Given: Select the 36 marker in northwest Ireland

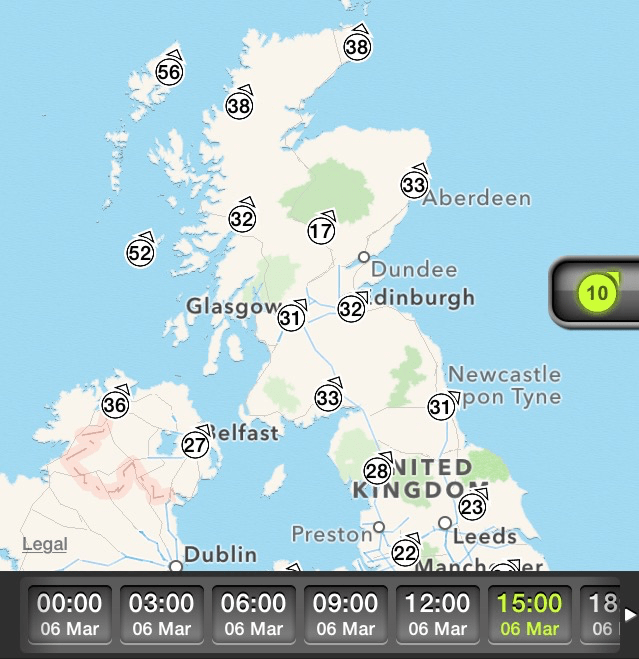Looking at the screenshot, I should click(116, 406).
